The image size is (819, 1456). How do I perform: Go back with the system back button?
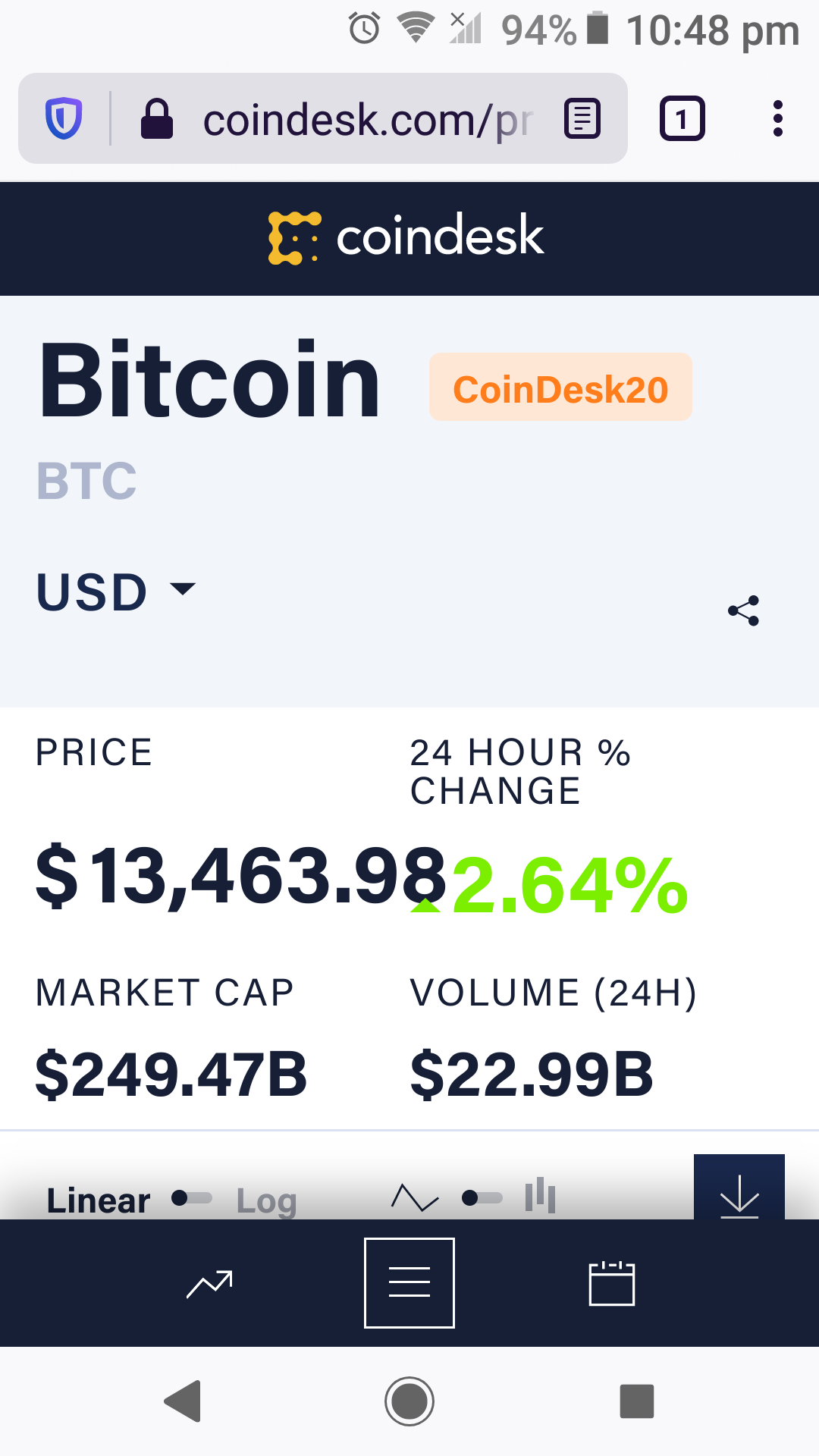183,1401
